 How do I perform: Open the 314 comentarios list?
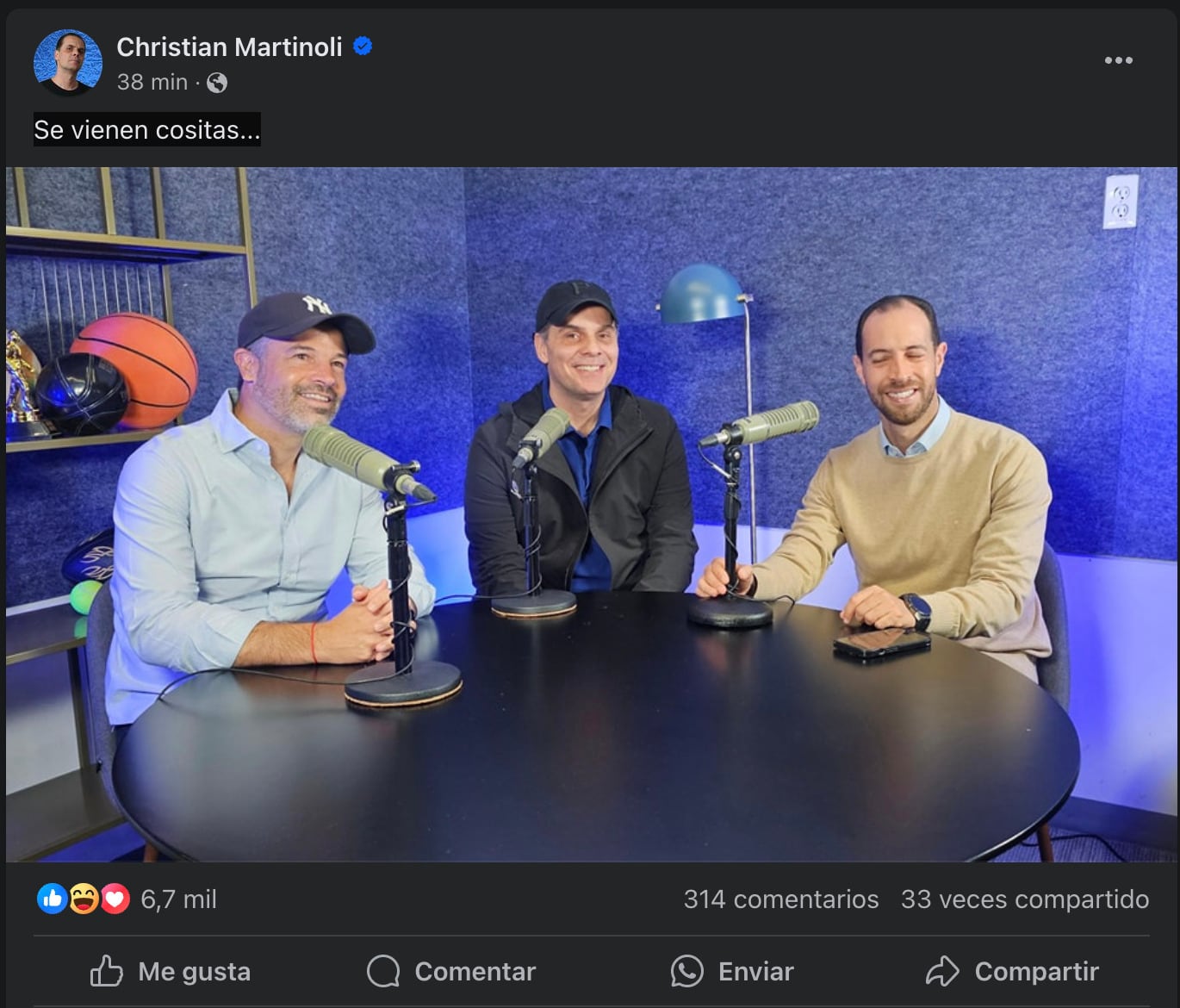click(780, 899)
